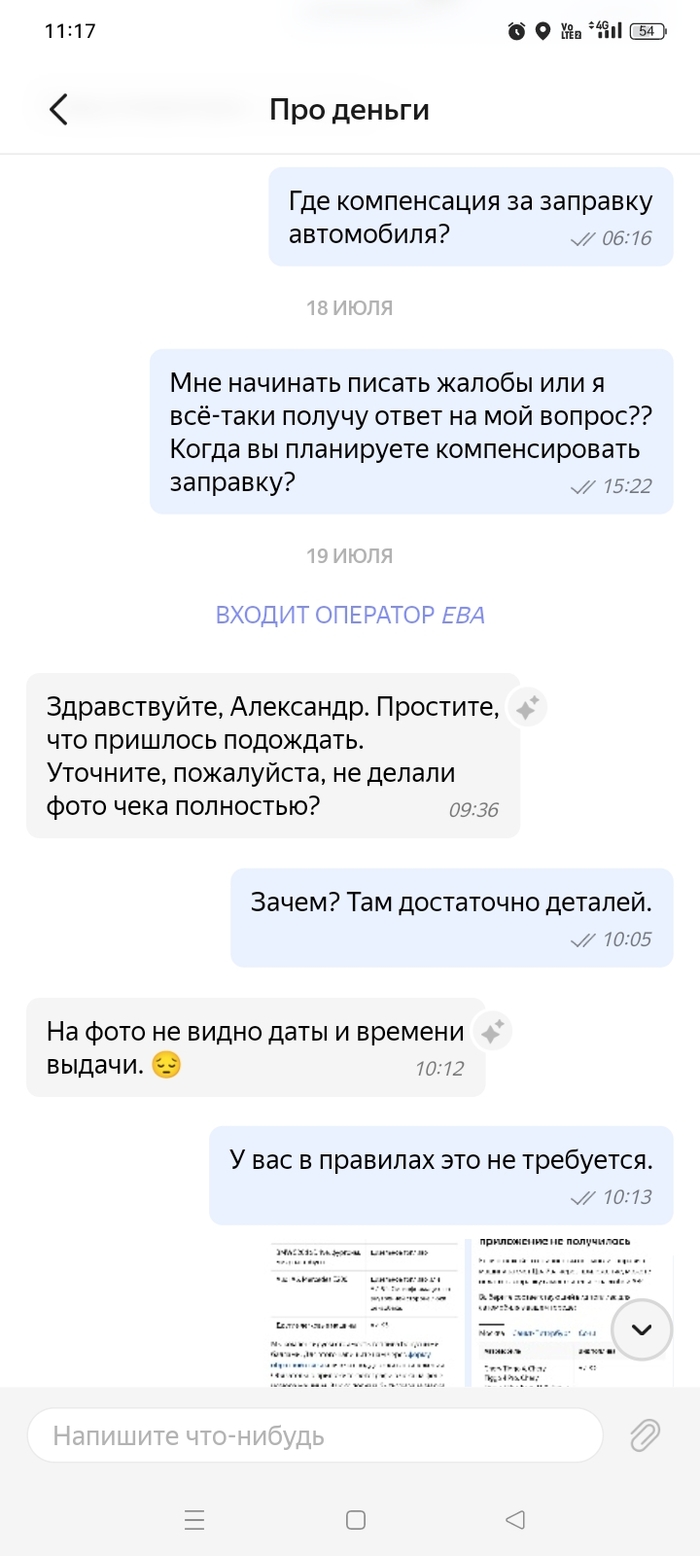The height and width of the screenshot is (1556, 700).
Task: Tap the sparkle icon next to the Здравствуйте, Александр message
Action: click(x=527, y=709)
